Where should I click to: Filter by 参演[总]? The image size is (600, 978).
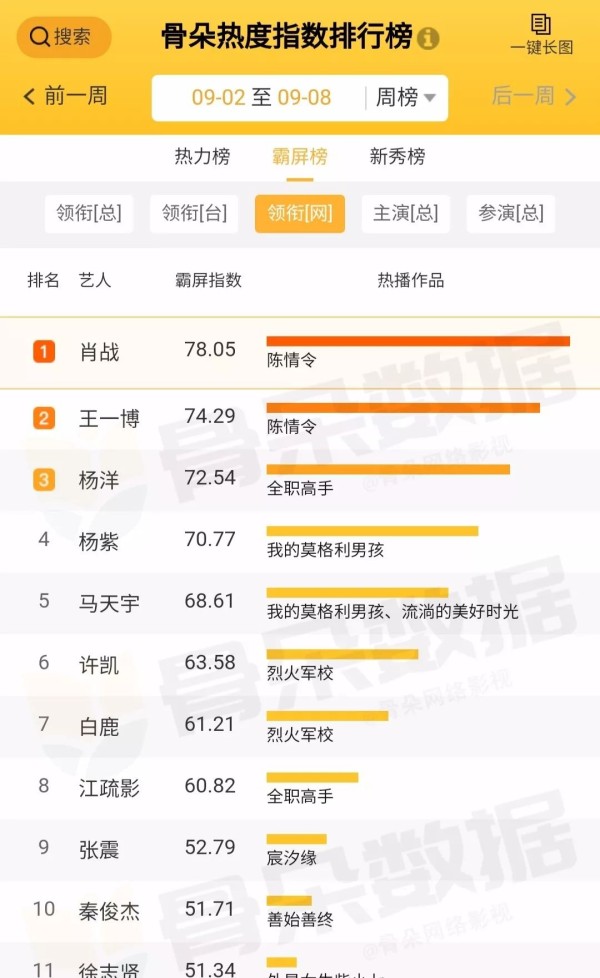510,213
